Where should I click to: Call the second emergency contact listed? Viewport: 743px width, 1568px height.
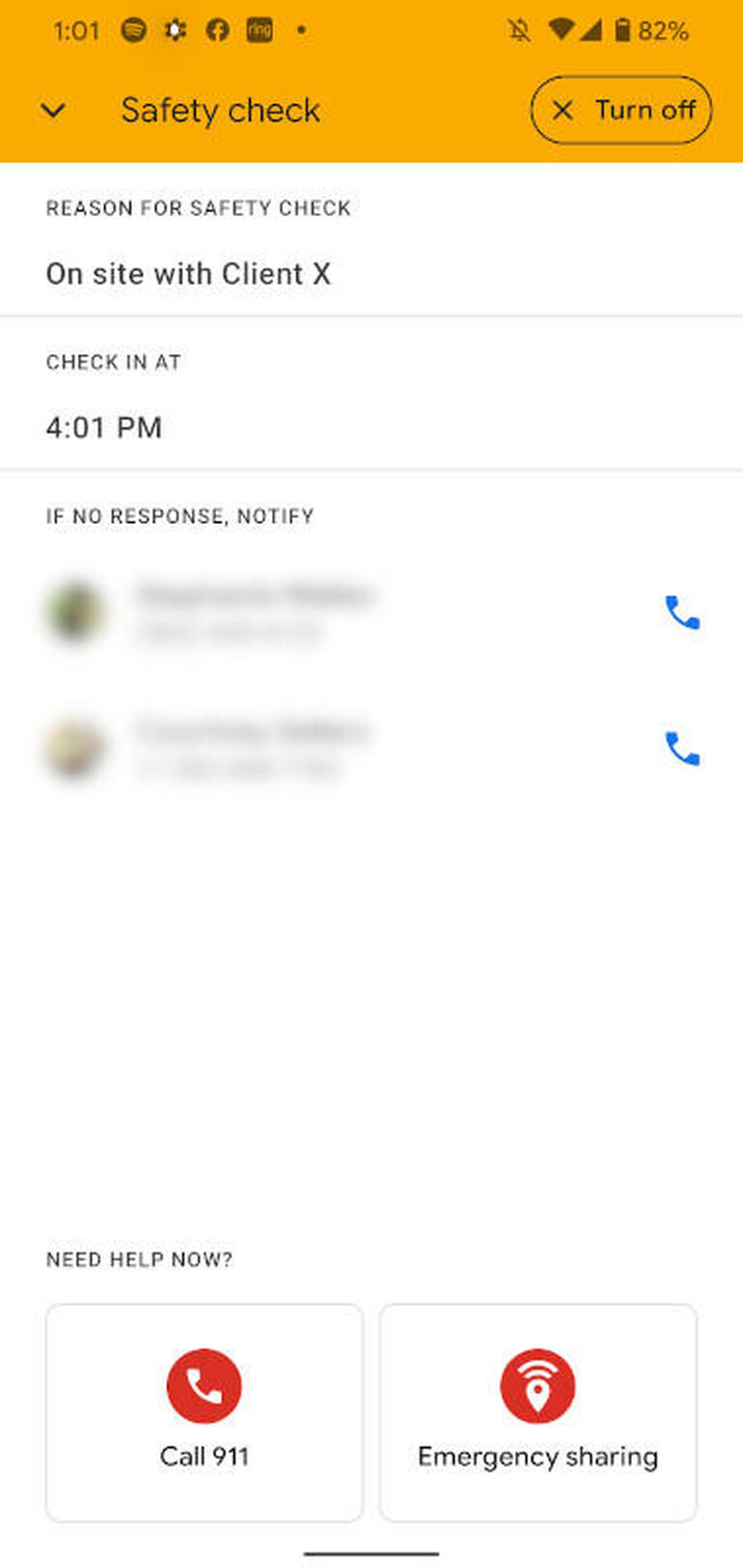(x=682, y=749)
